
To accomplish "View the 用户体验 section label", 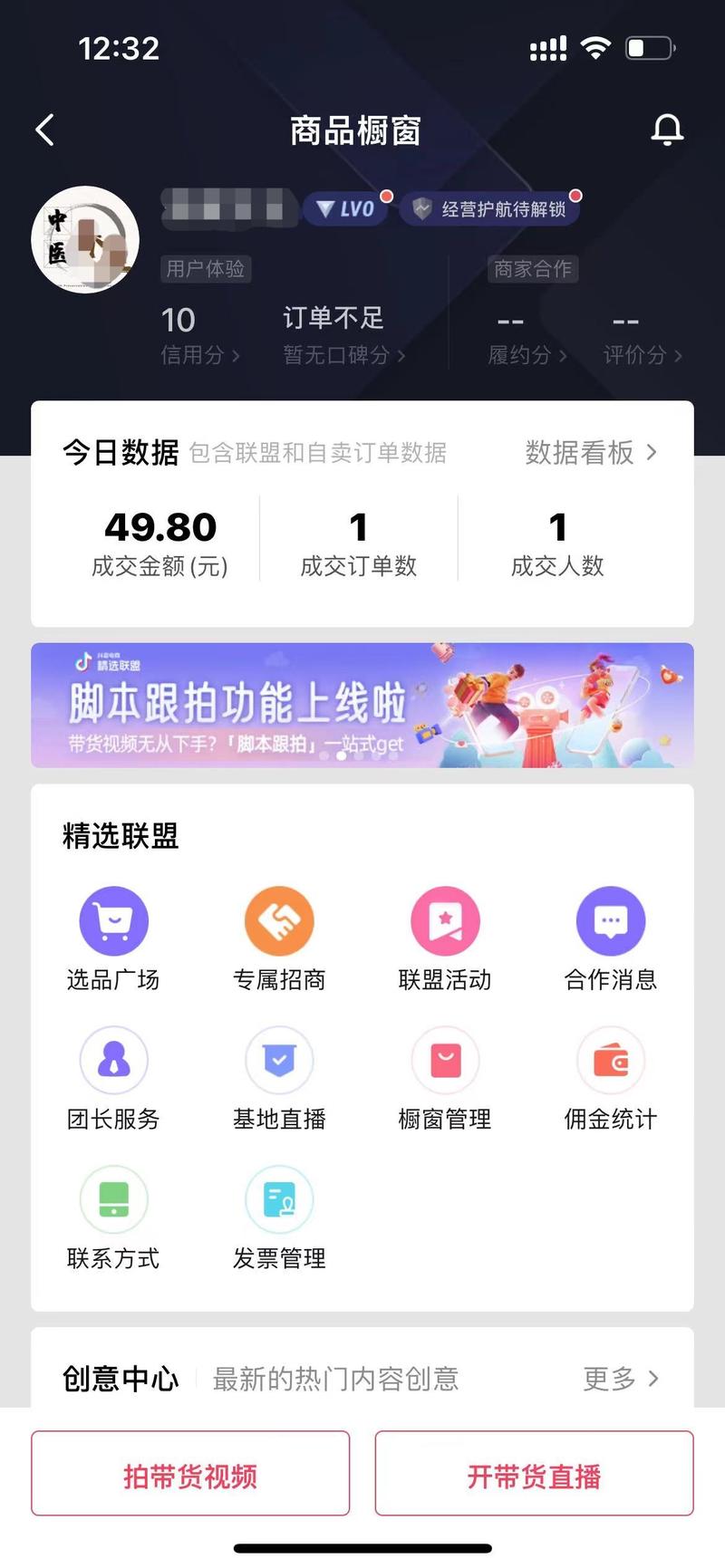I will 206,269.
